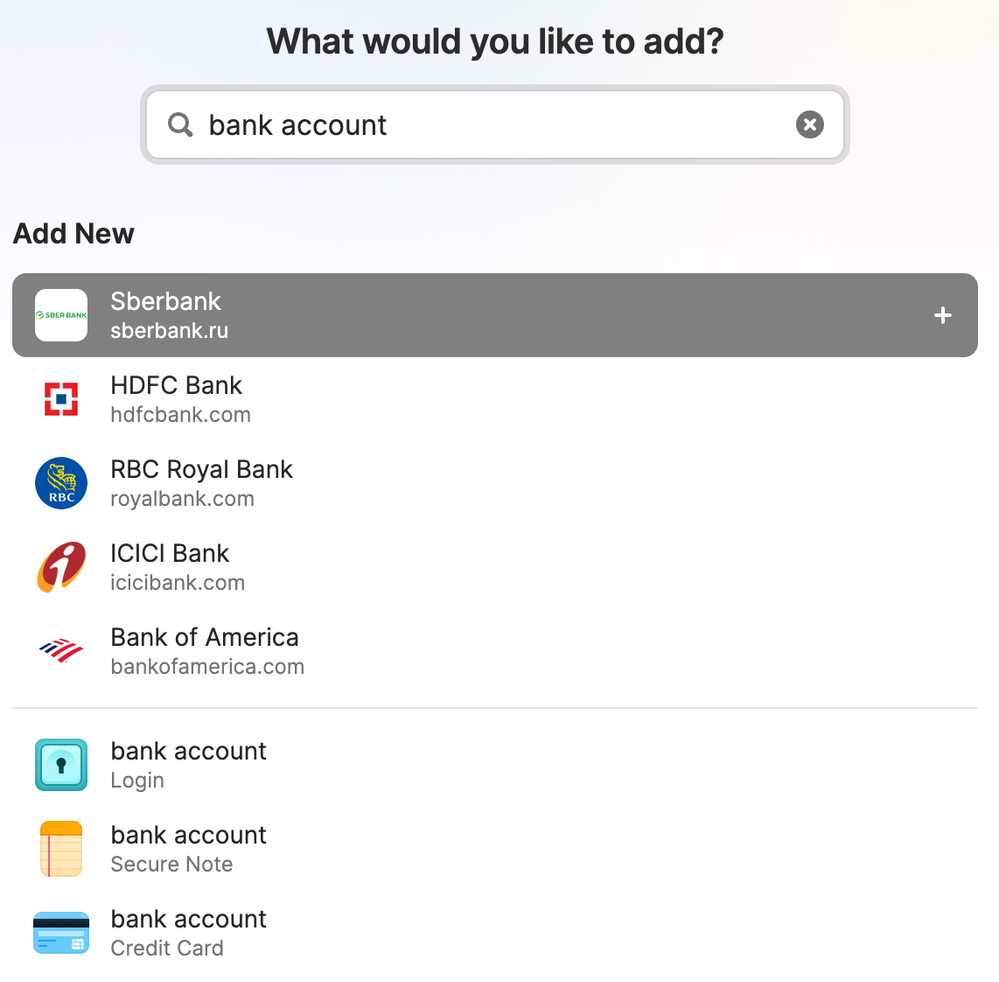
Task: Clear the search text with X button
Action: tap(809, 125)
